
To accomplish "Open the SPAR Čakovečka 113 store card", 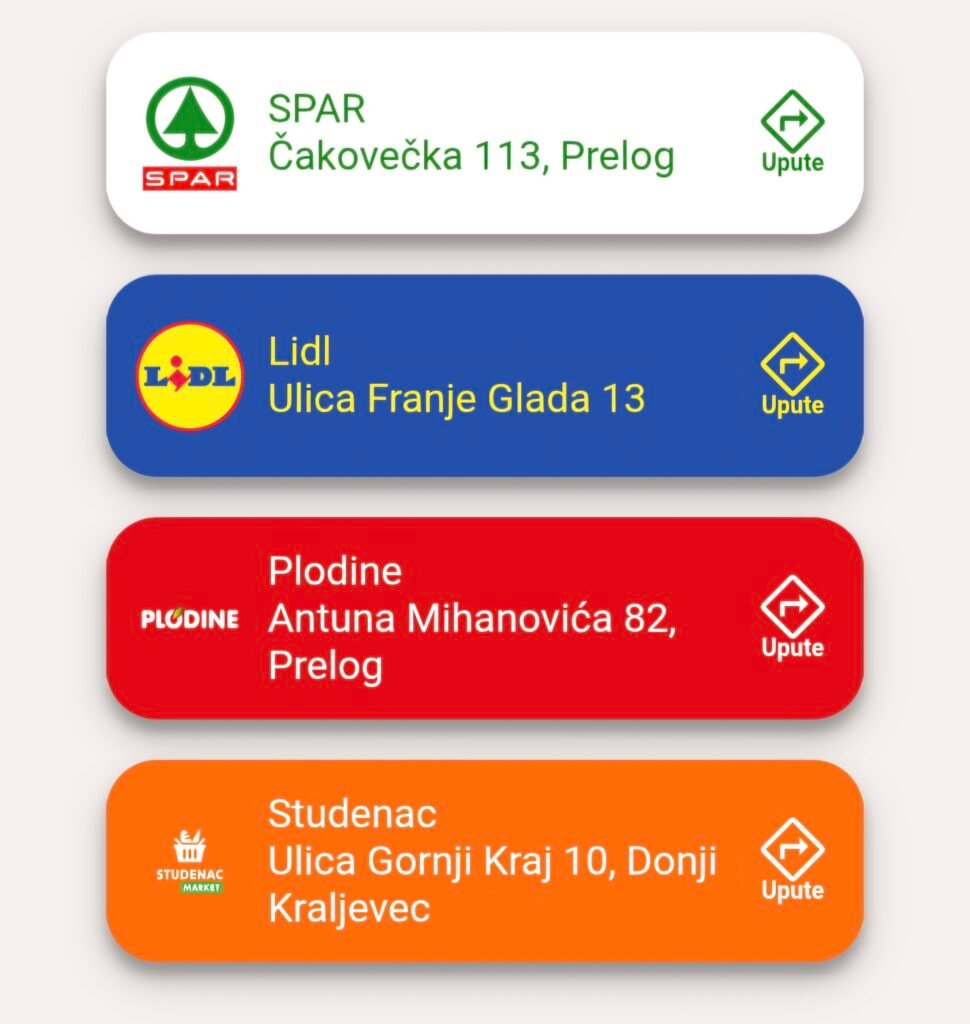I will (470, 133).
